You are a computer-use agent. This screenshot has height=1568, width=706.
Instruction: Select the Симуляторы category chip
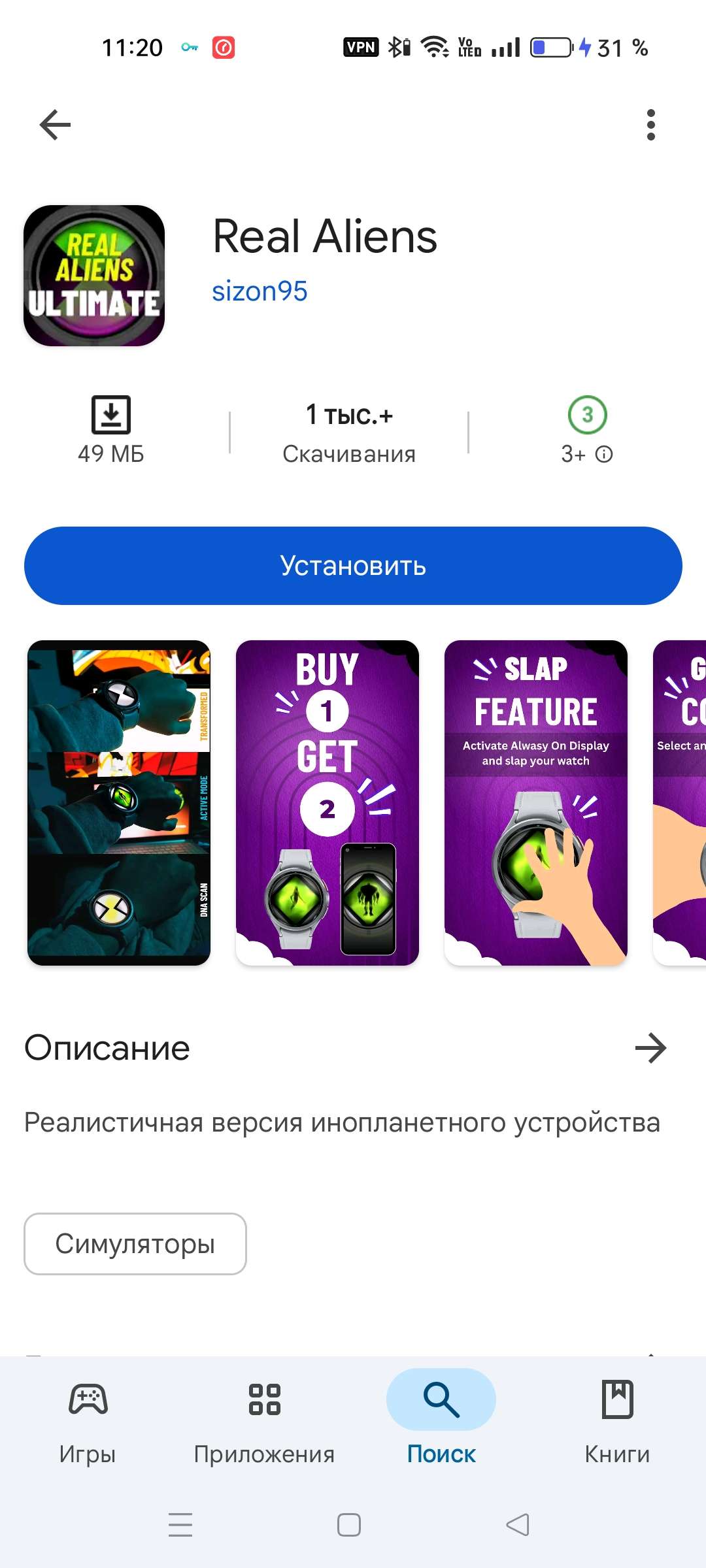point(135,1244)
